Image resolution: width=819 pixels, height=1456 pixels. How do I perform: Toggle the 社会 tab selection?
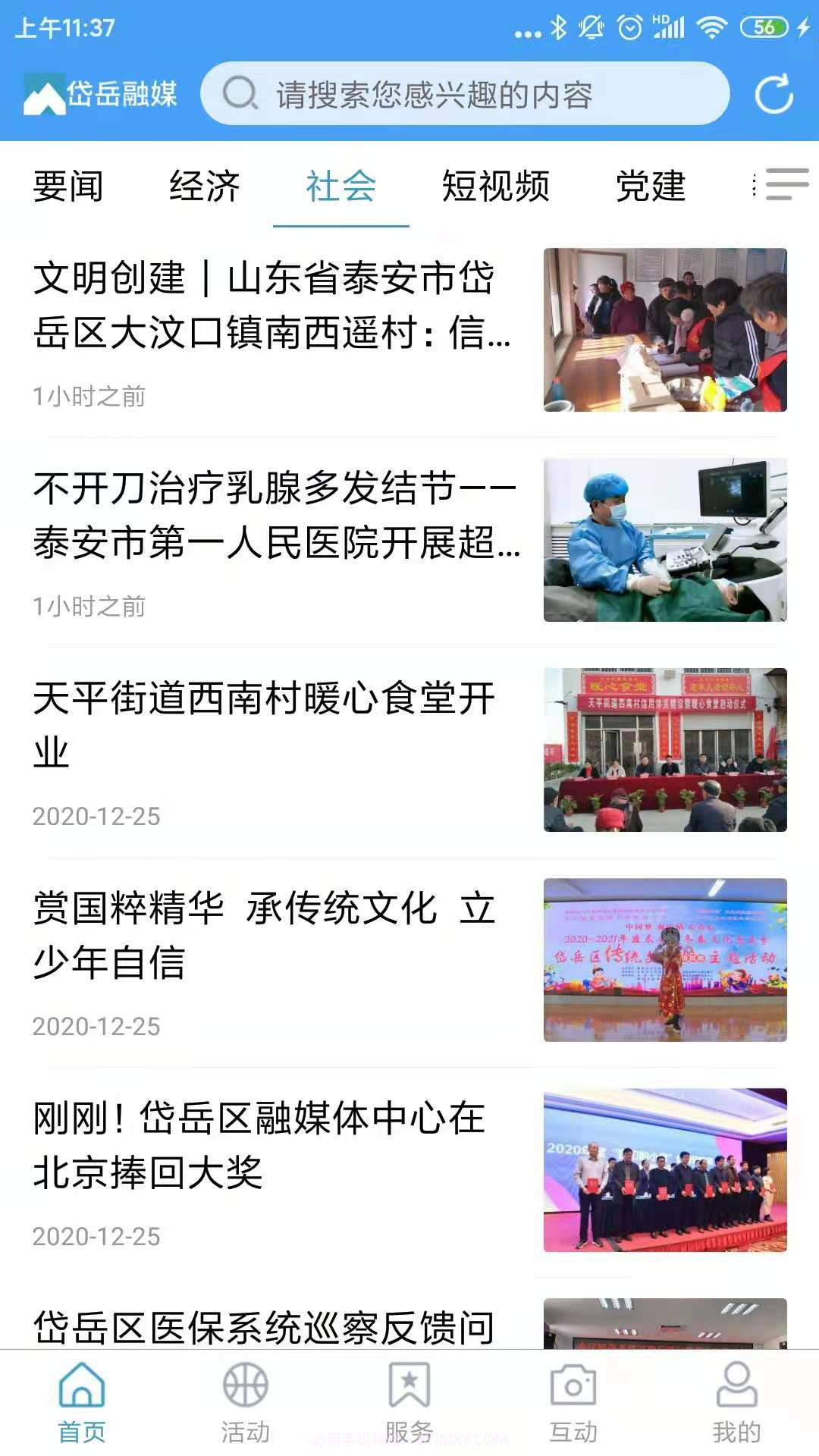(x=341, y=187)
